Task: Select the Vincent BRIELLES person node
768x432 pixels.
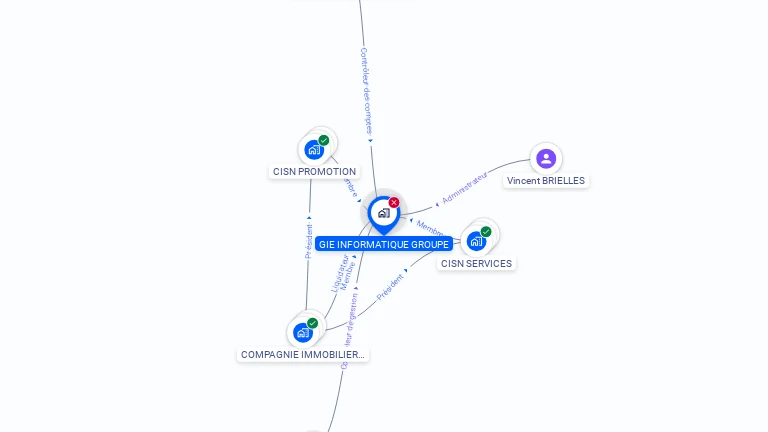Action: coord(545,158)
